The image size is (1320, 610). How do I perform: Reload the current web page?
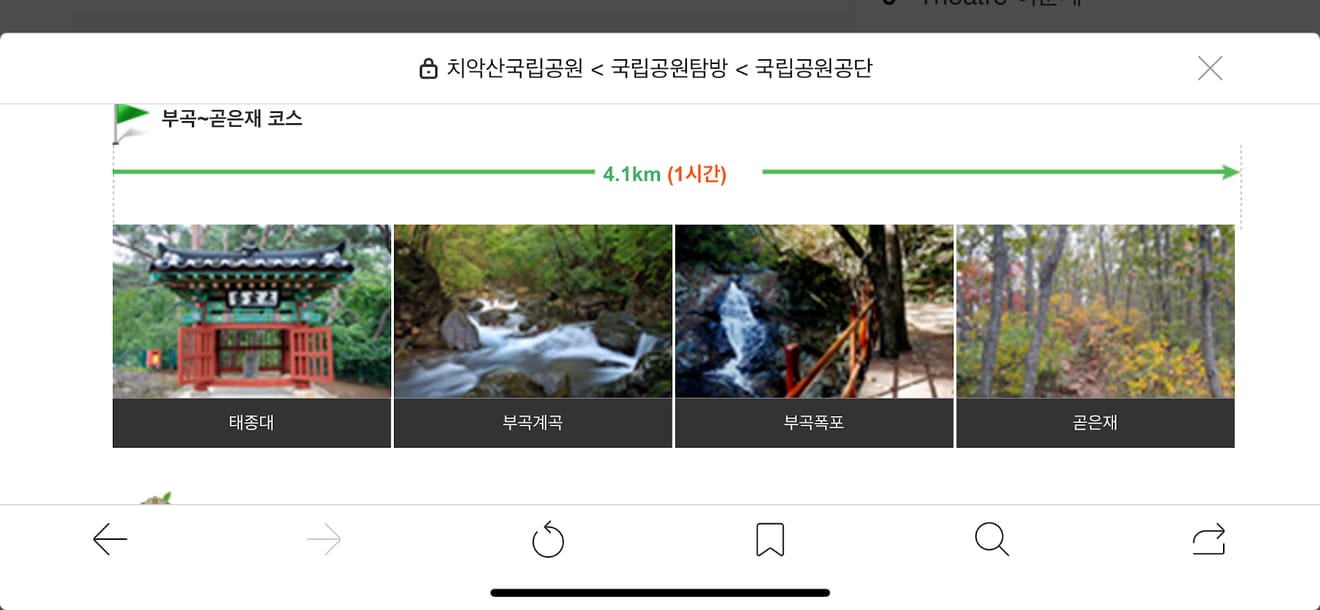pos(548,540)
